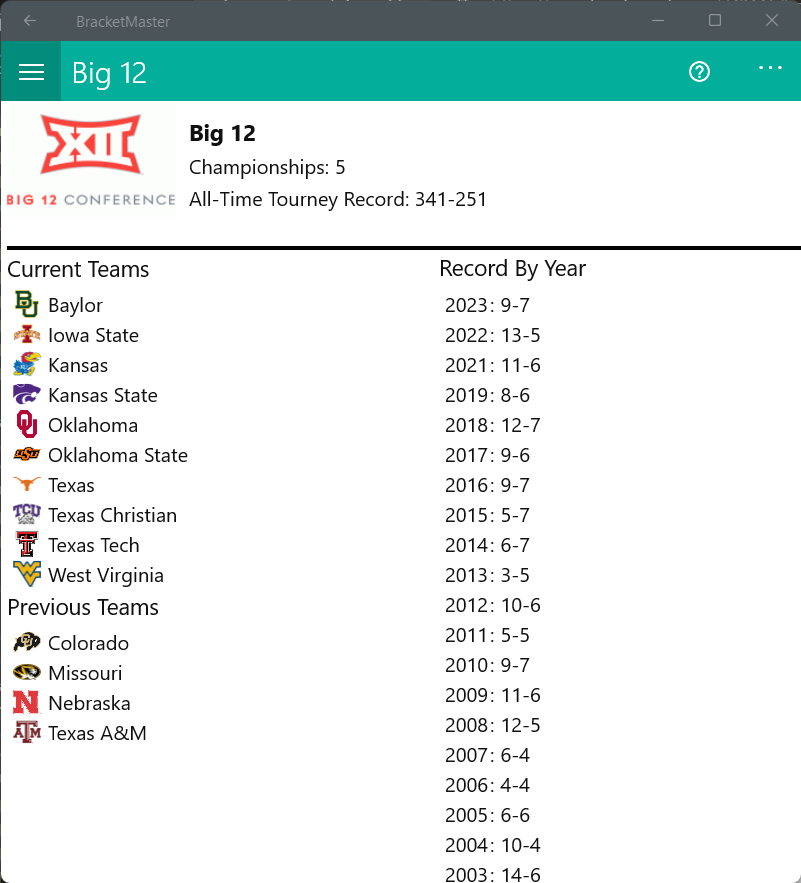
Task: Open the 2022 season record
Action: point(492,335)
